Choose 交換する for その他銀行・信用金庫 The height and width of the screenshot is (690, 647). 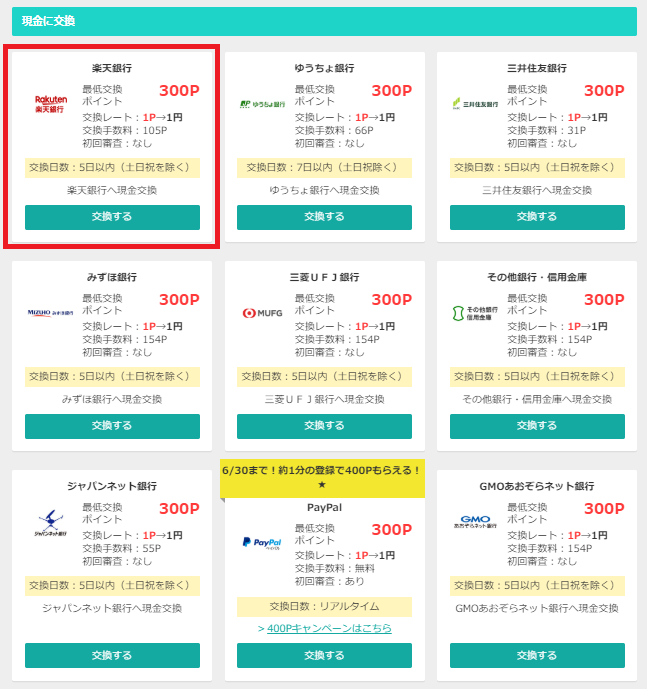[537, 426]
